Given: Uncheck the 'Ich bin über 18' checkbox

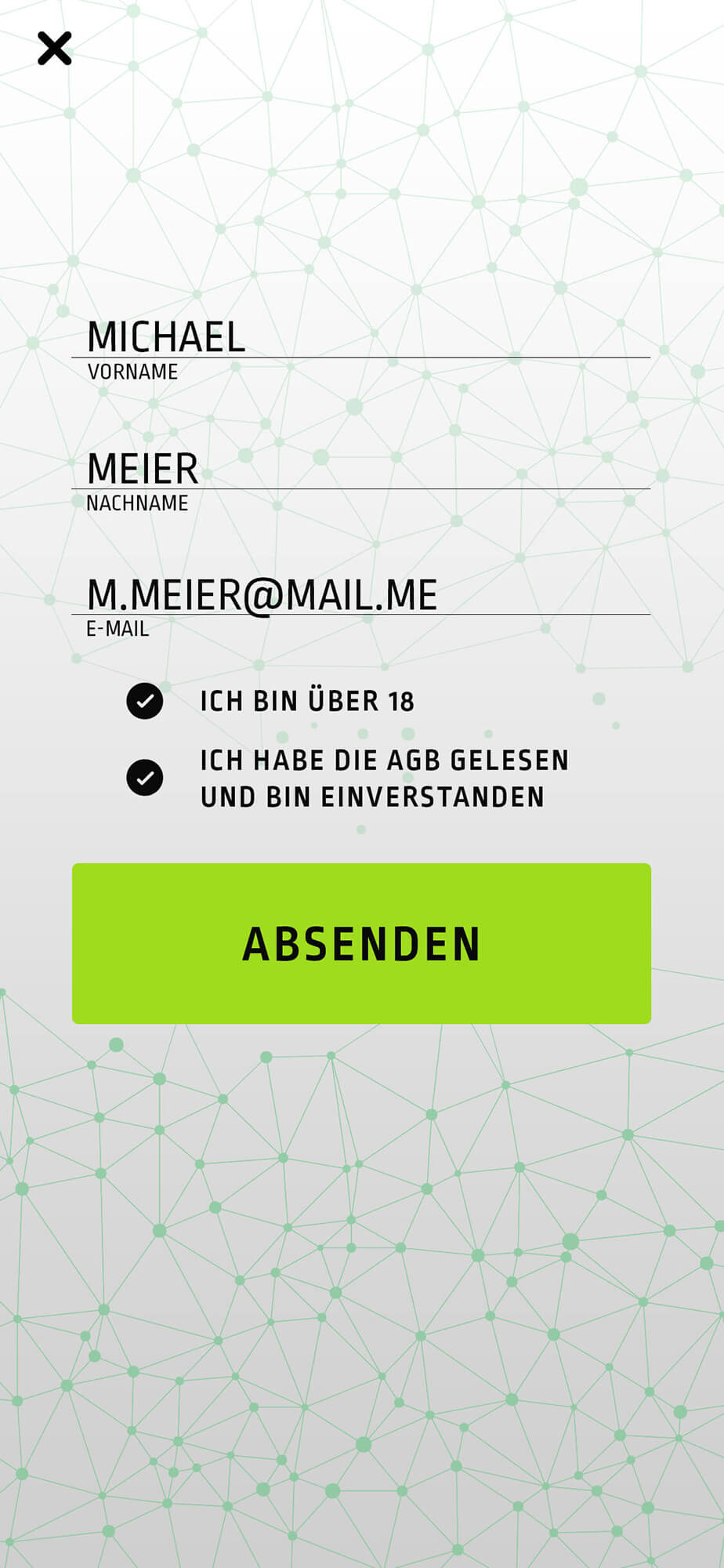Looking at the screenshot, I should (x=145, y=701).
